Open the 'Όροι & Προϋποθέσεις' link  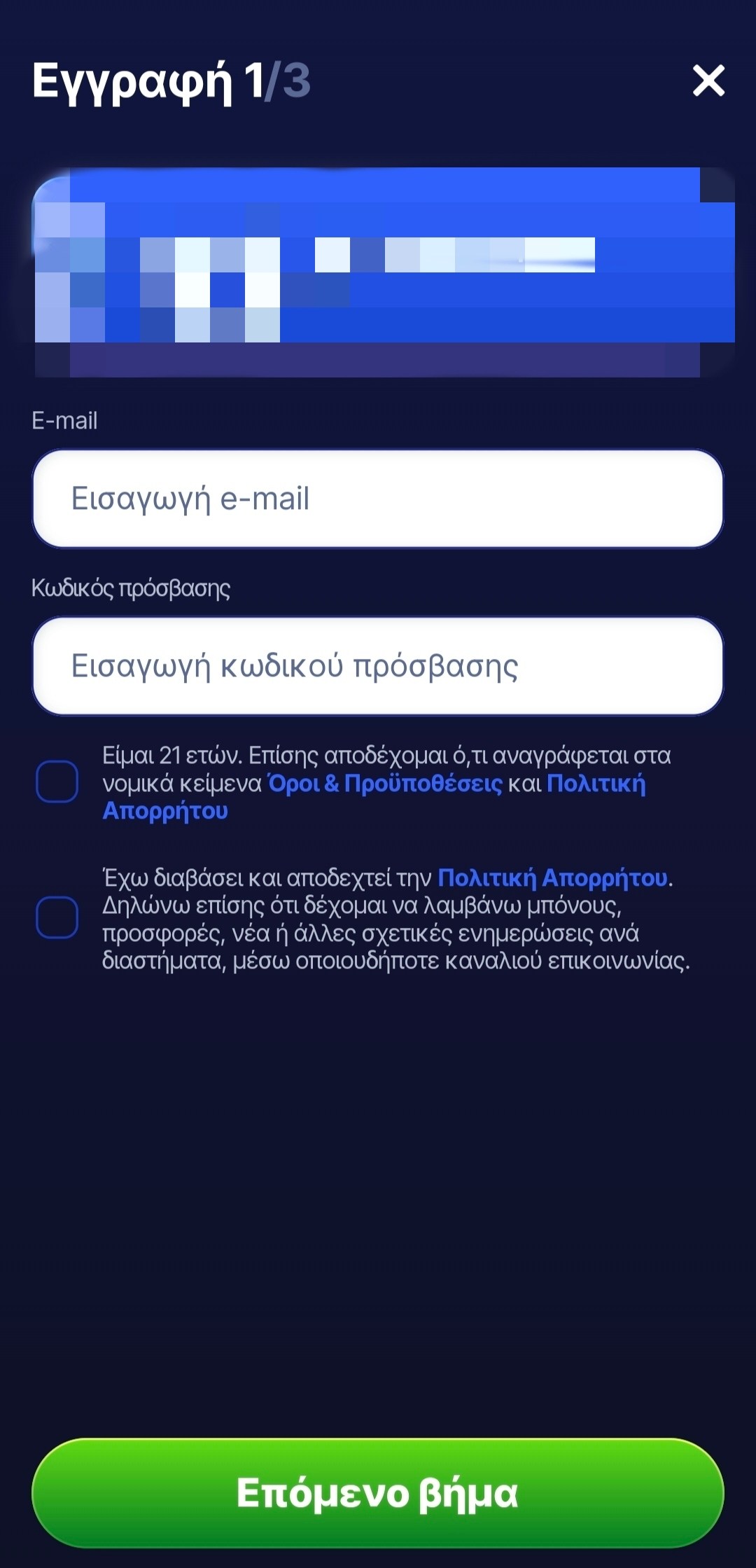pyautogui.click(x=385, y=783)
